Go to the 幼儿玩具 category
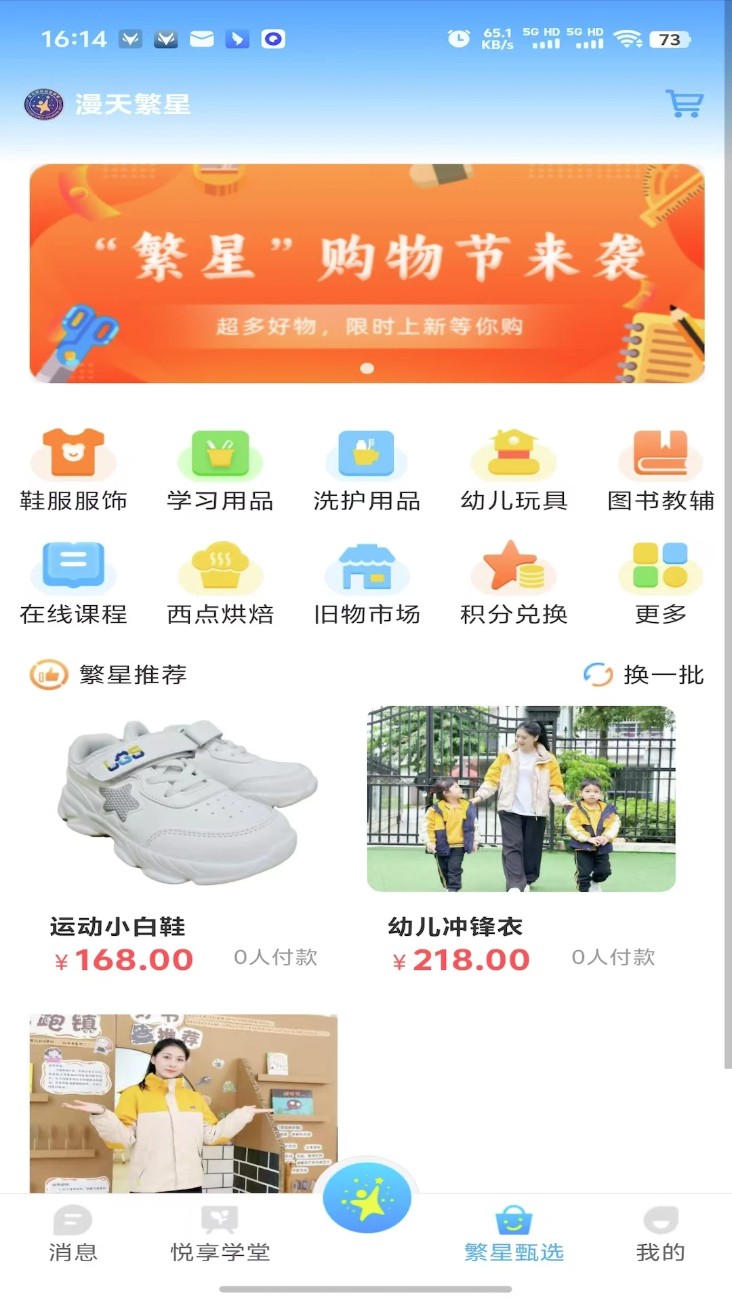732x1304 pixels. point(514,470)
